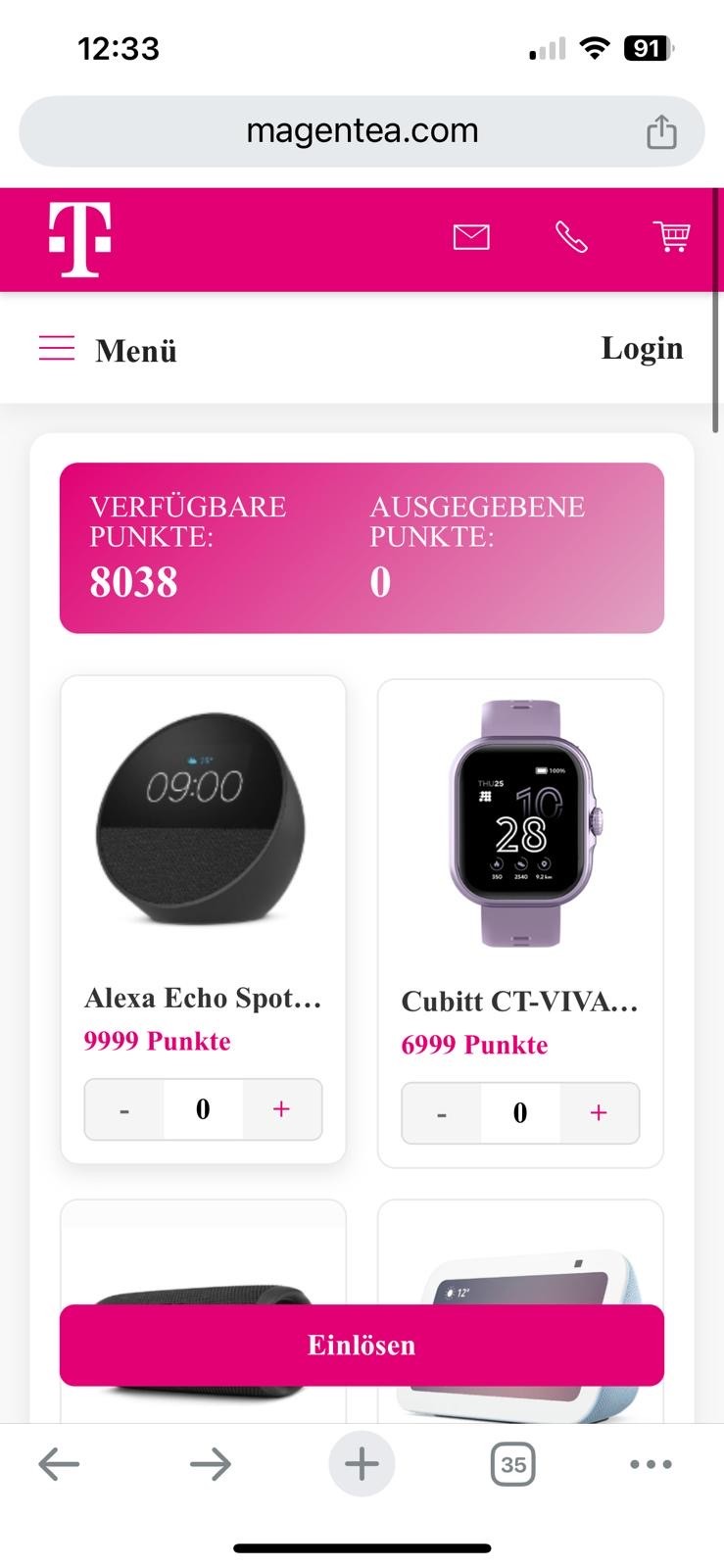The image size is (724, 1568).
Task: Open the envelope mail icon
Action: 471,237
